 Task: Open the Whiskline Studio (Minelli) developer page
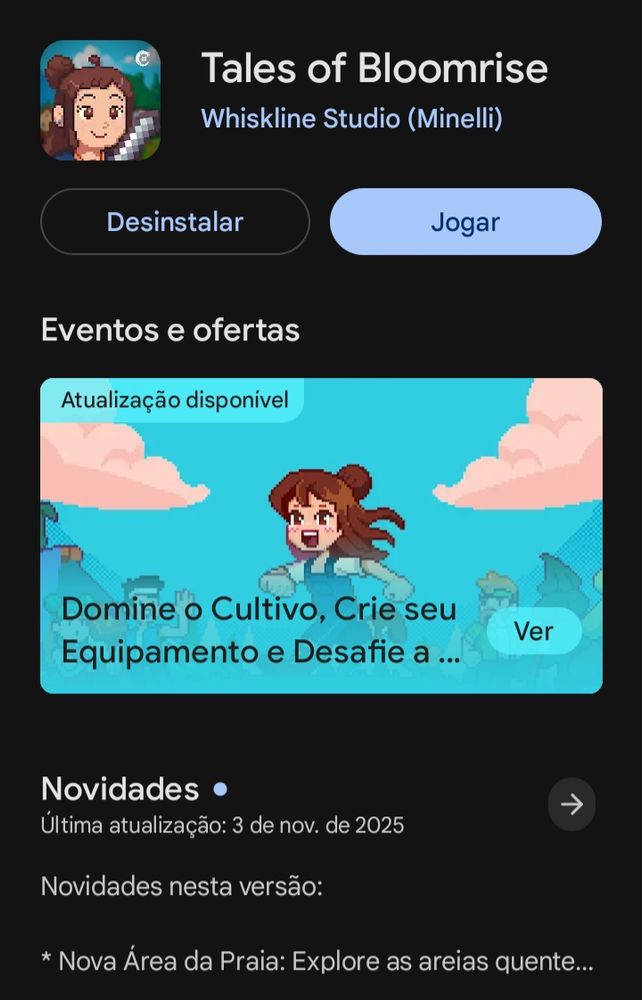tap(351, 119)
